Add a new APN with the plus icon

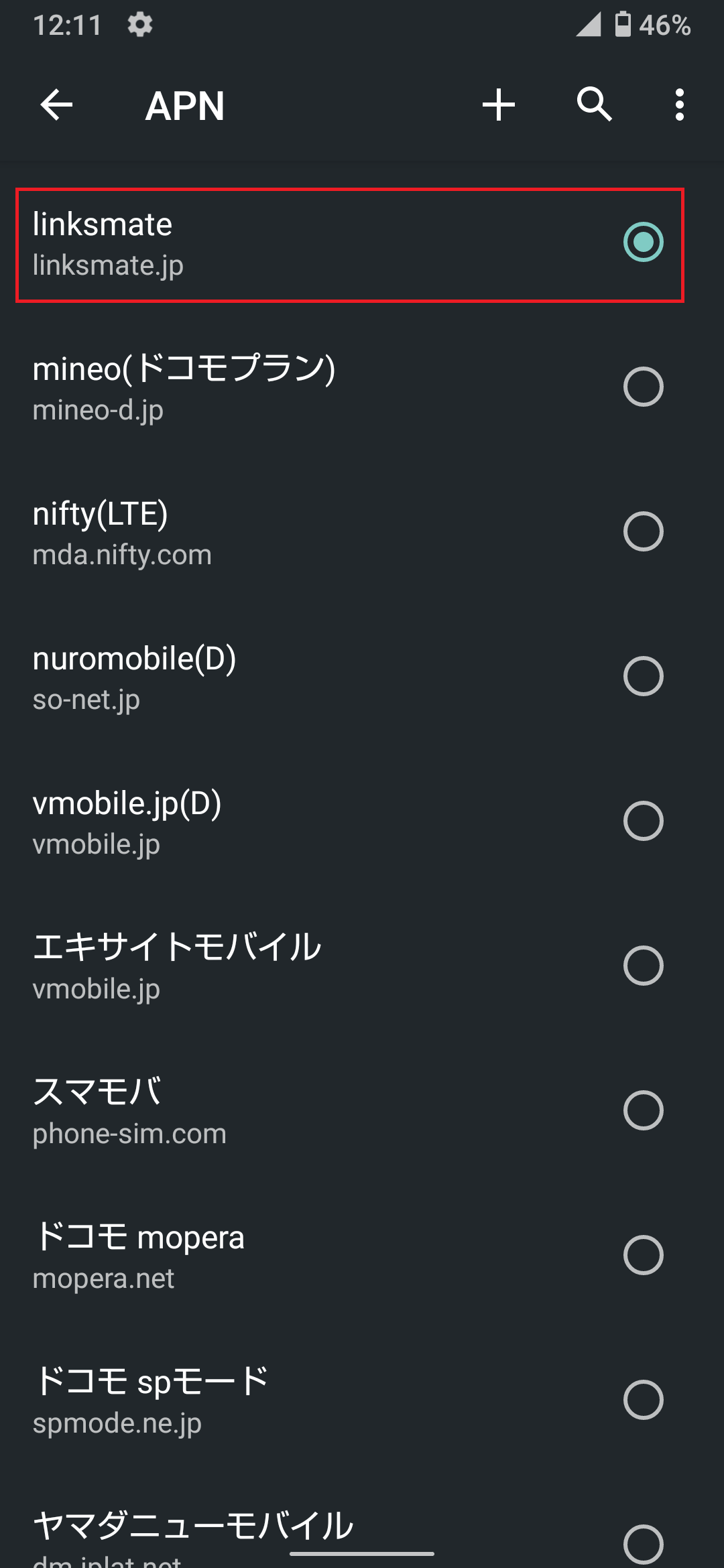point(499,105)
